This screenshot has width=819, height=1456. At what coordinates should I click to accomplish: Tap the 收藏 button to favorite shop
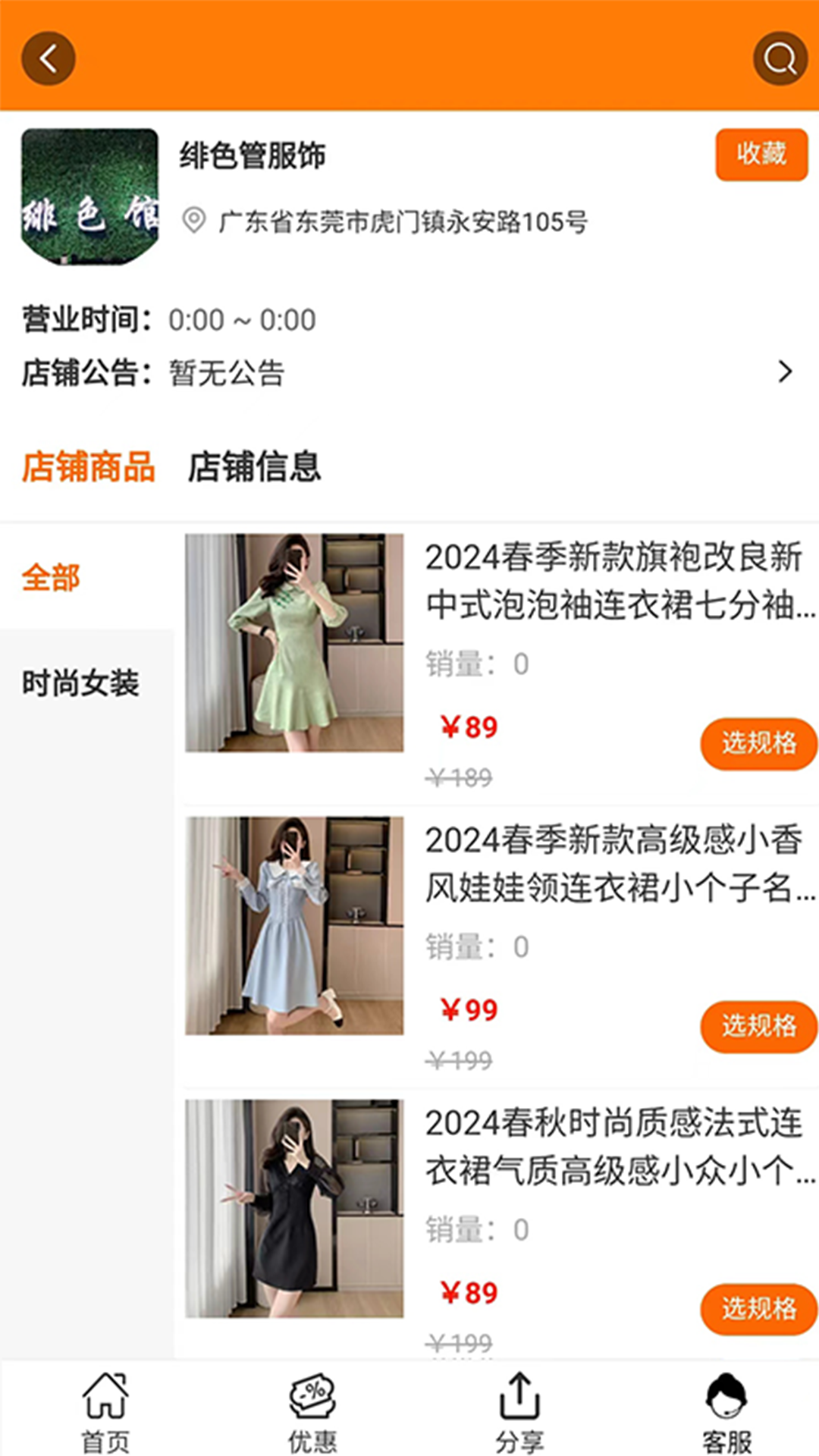pos(761,155)
